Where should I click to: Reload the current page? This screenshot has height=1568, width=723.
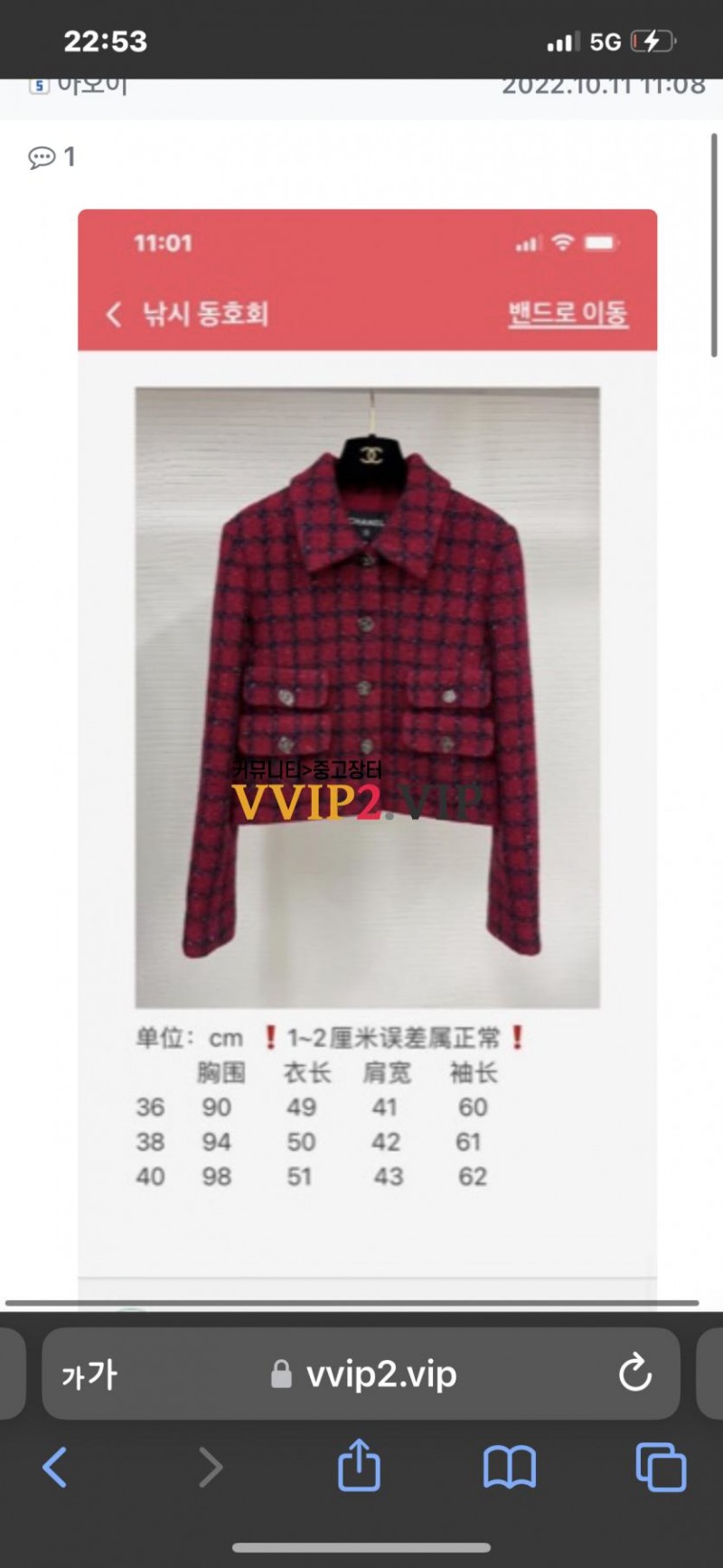634,1374
